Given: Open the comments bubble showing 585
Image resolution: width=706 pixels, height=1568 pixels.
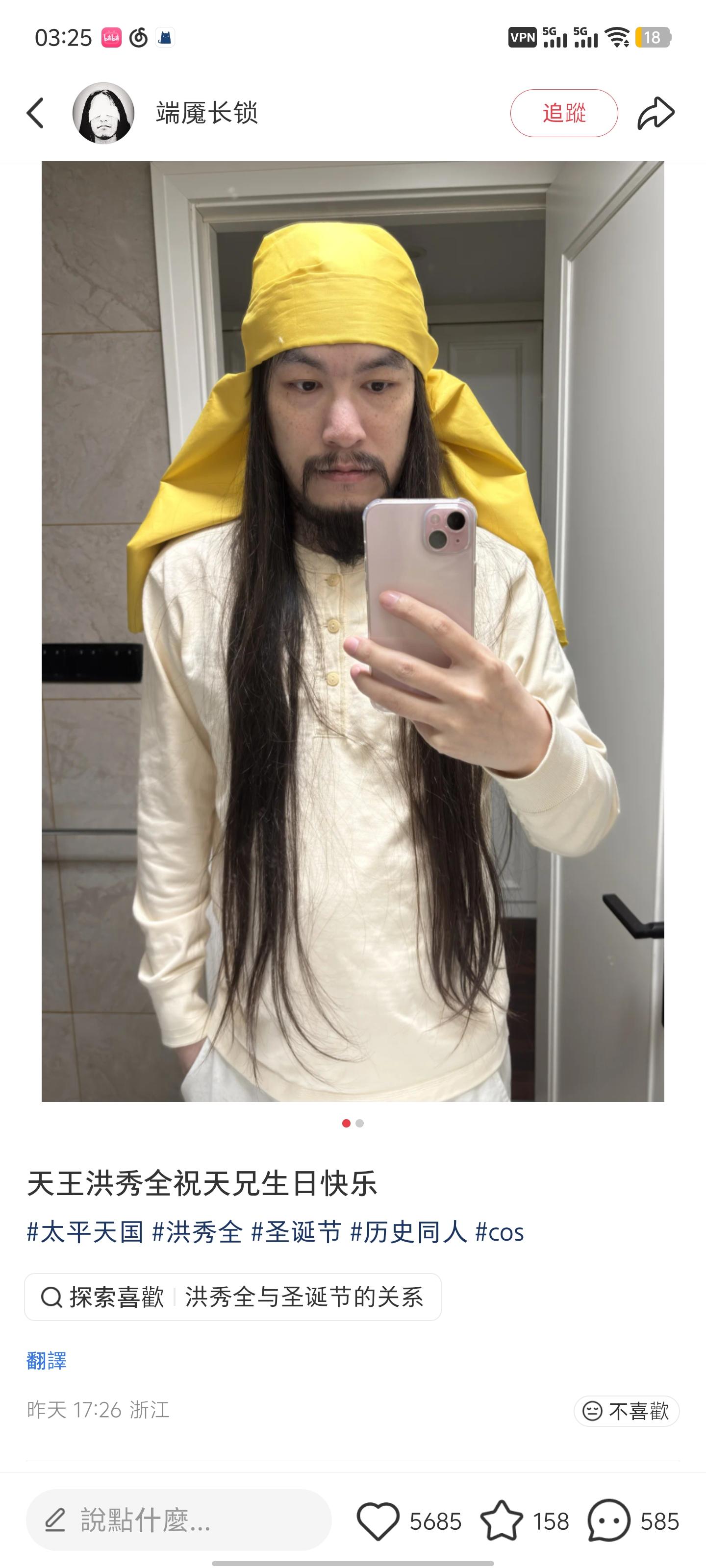Looking at the screenshot, I should pyautogui.click(x=608, y=1520).
